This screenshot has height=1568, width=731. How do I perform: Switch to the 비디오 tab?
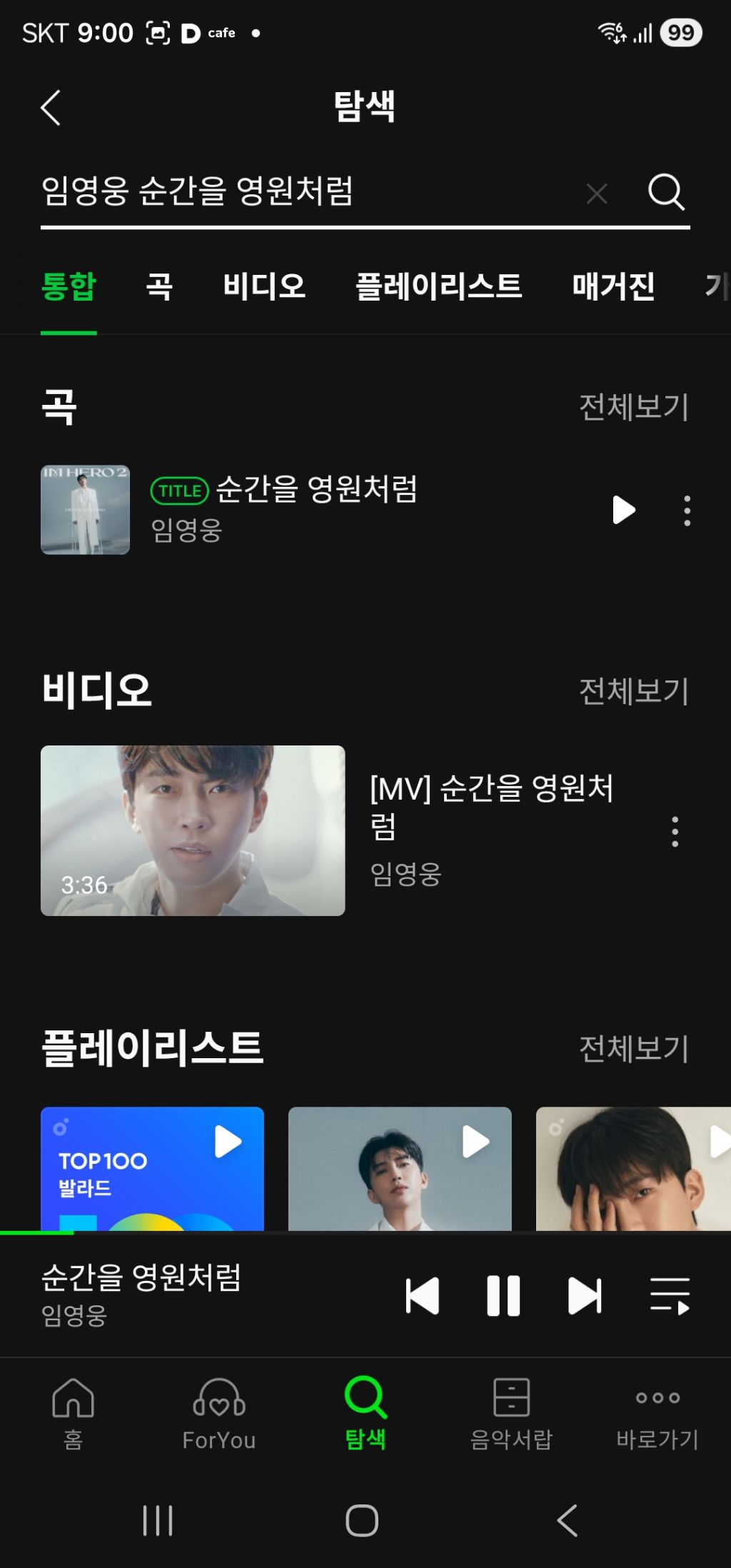264,286
